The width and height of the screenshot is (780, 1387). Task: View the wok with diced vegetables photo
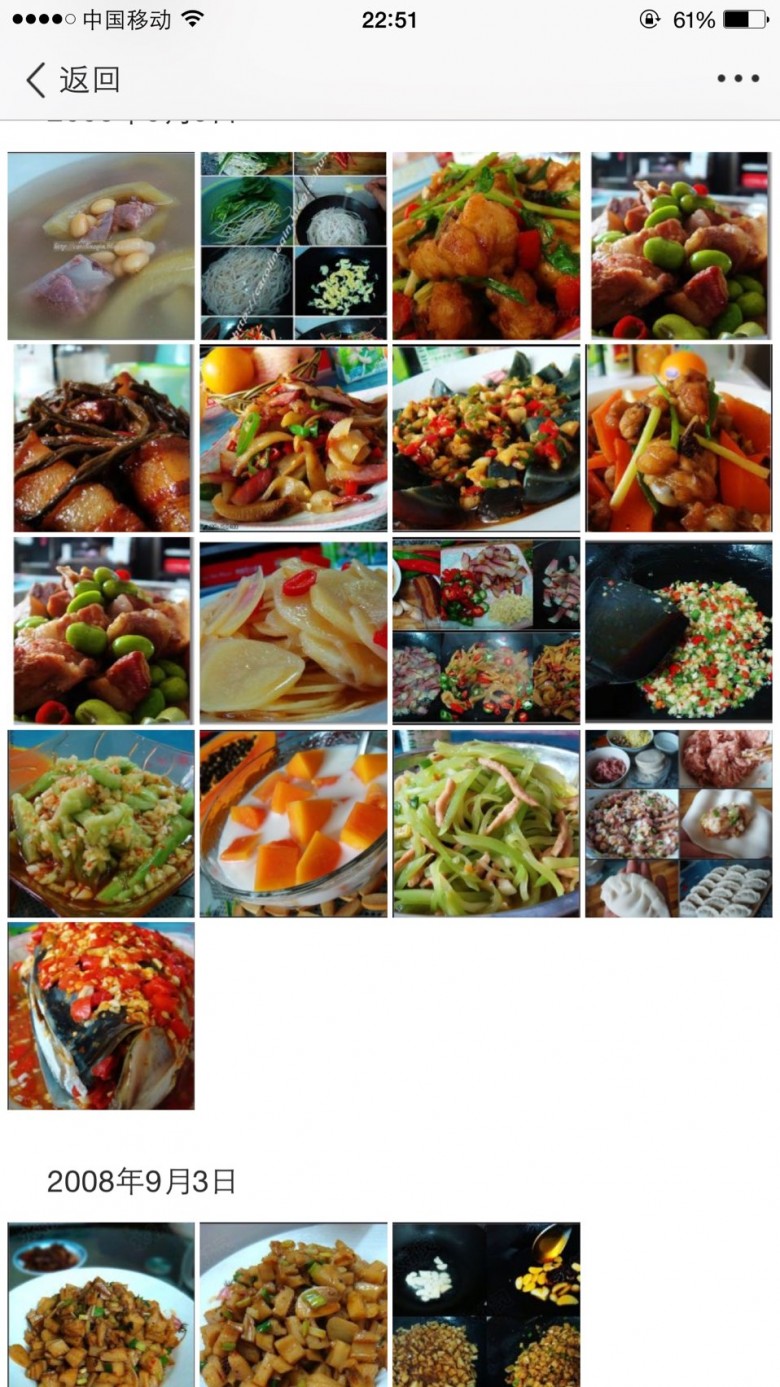pyautogui.click(x=679, y=631)
